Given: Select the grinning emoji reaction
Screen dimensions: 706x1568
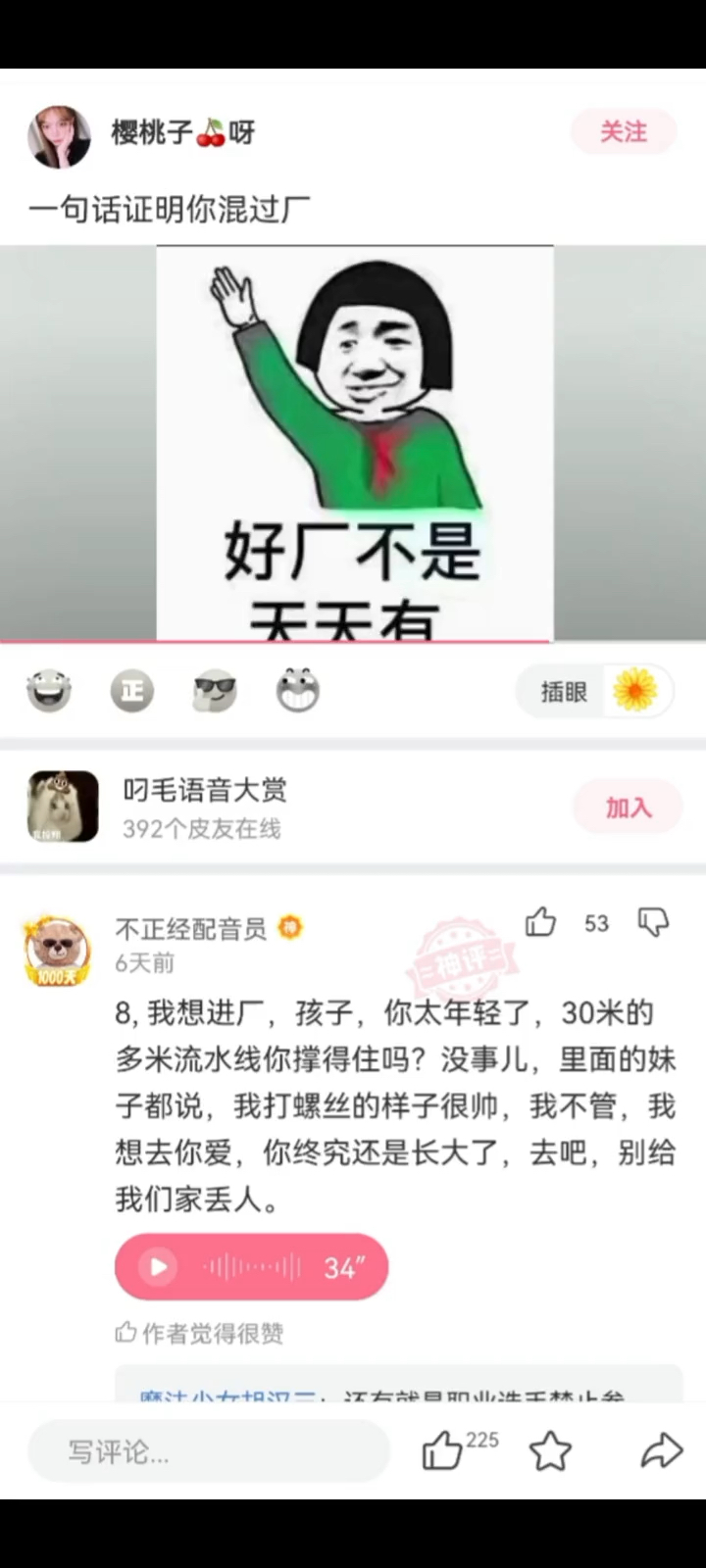Looking at the screenshot, I should [297, 690].
